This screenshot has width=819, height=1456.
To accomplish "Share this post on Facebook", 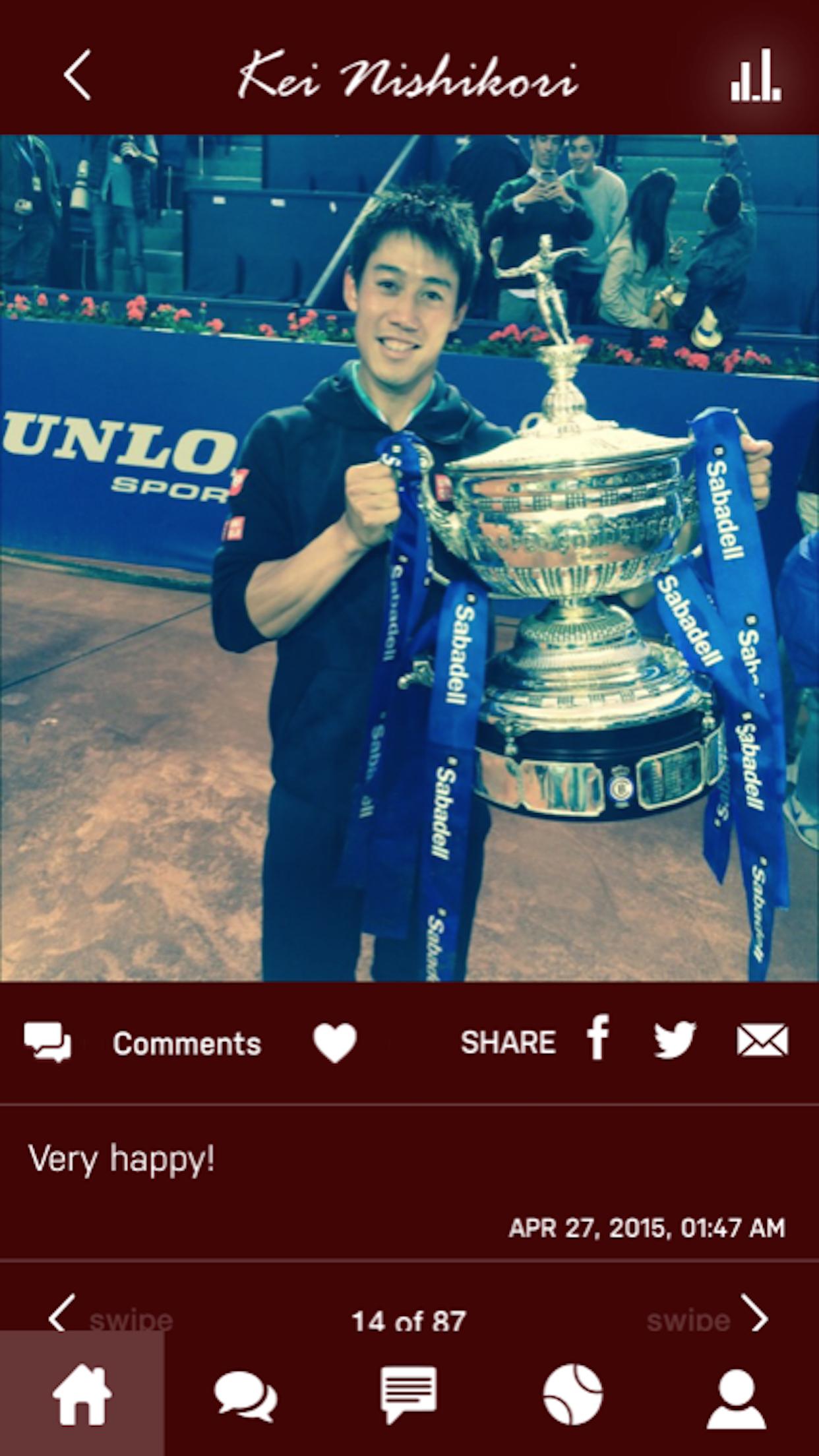I will click(598, 1039).
